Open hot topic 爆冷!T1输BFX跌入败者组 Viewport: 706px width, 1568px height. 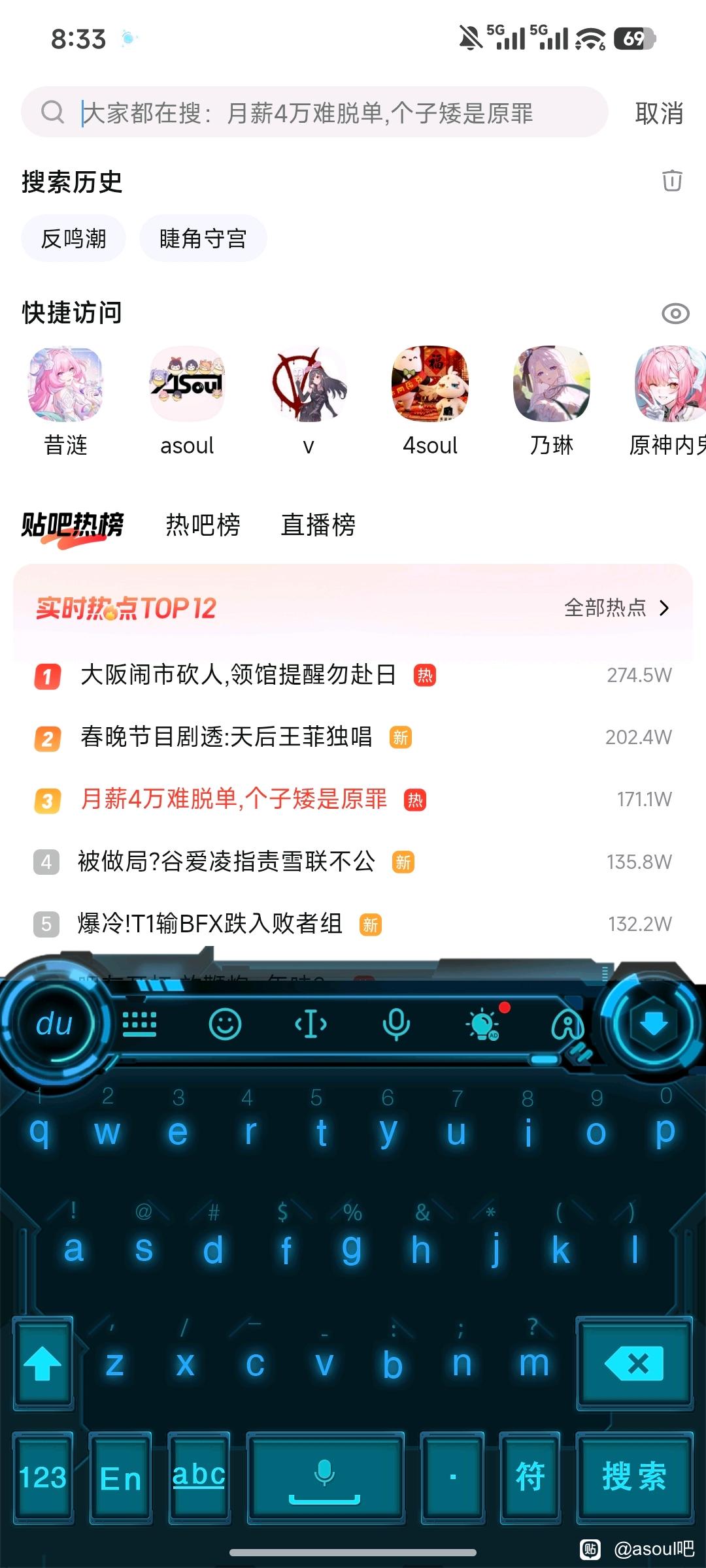pos(210,924)
